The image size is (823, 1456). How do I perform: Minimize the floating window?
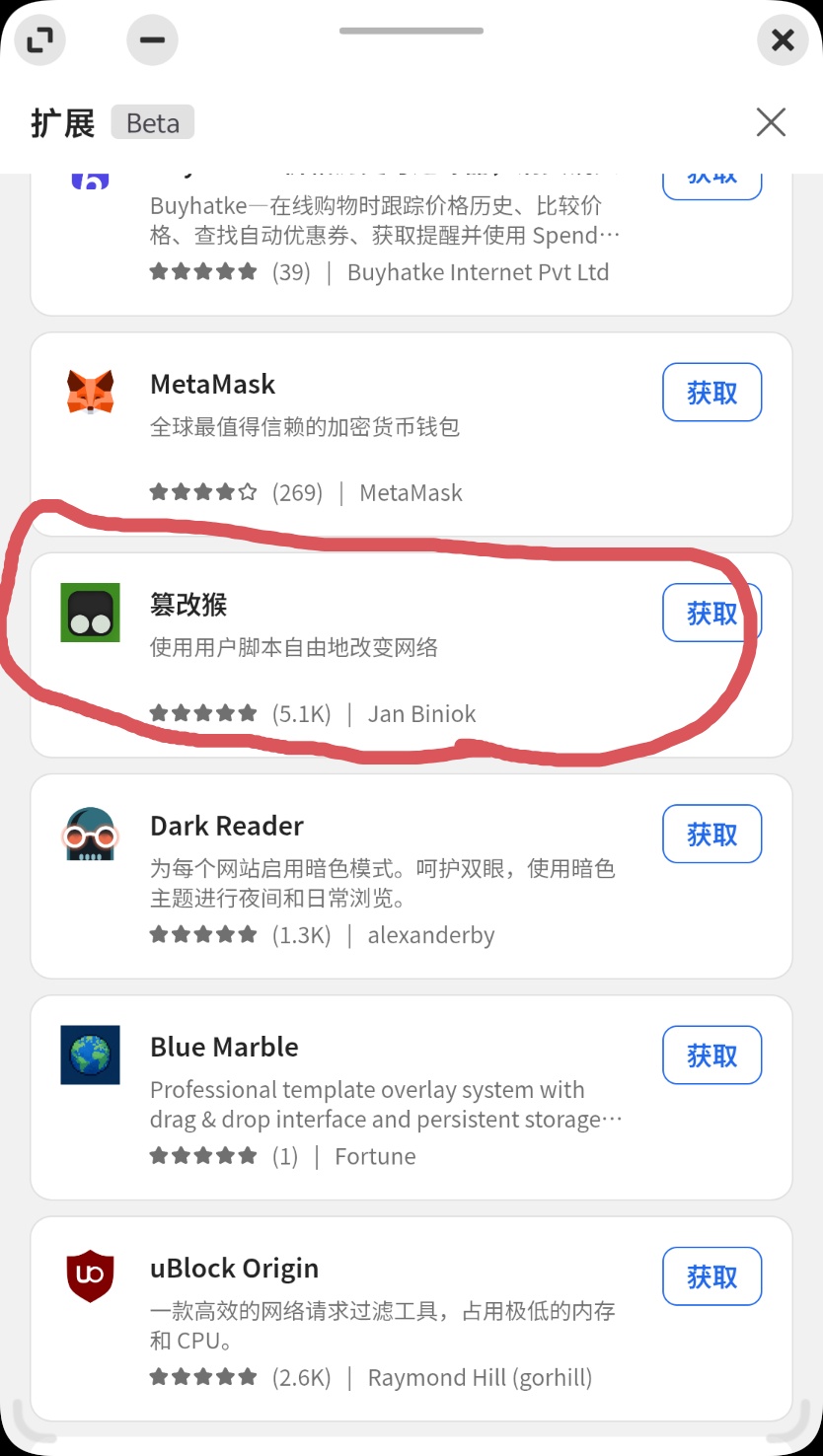pyautogui.click(x=152, y=40)
